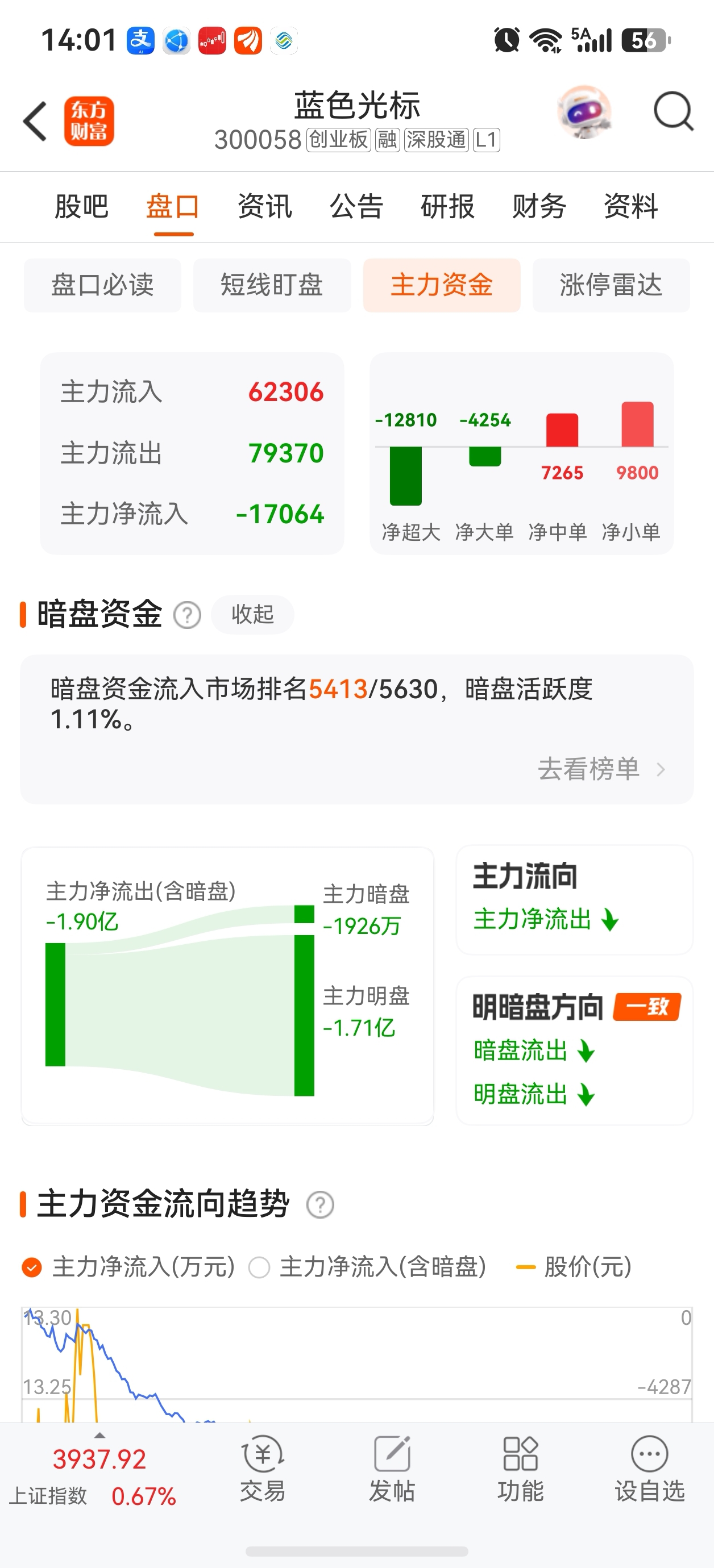
Task: Select the 短线盯盘 chip
Action: point(272,285)
